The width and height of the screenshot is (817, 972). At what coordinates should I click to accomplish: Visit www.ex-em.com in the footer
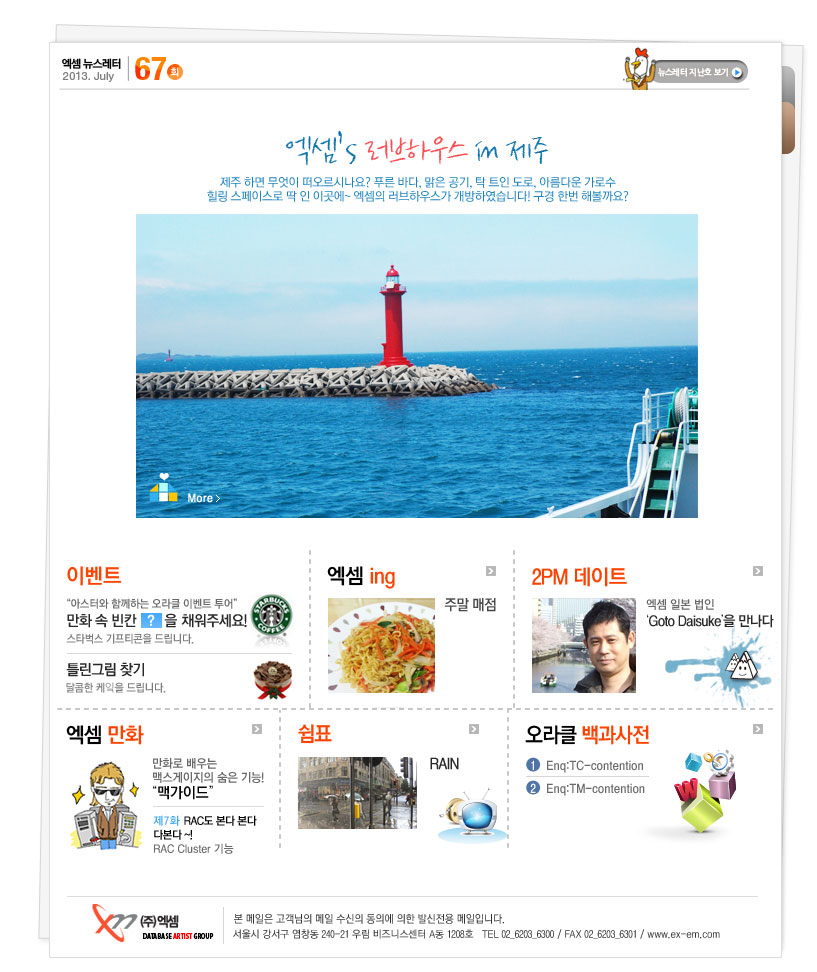click(x=684, y=934)
